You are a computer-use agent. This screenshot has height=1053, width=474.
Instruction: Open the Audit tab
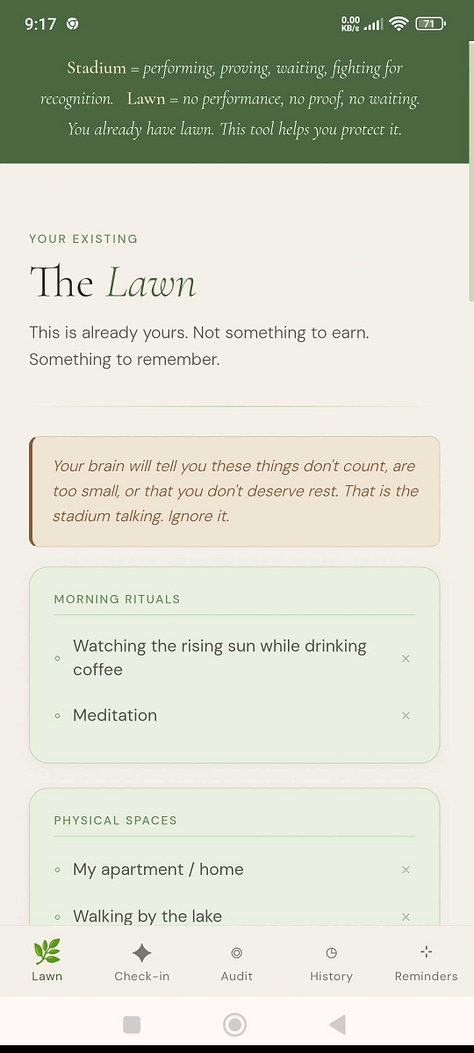coord(236,960)
